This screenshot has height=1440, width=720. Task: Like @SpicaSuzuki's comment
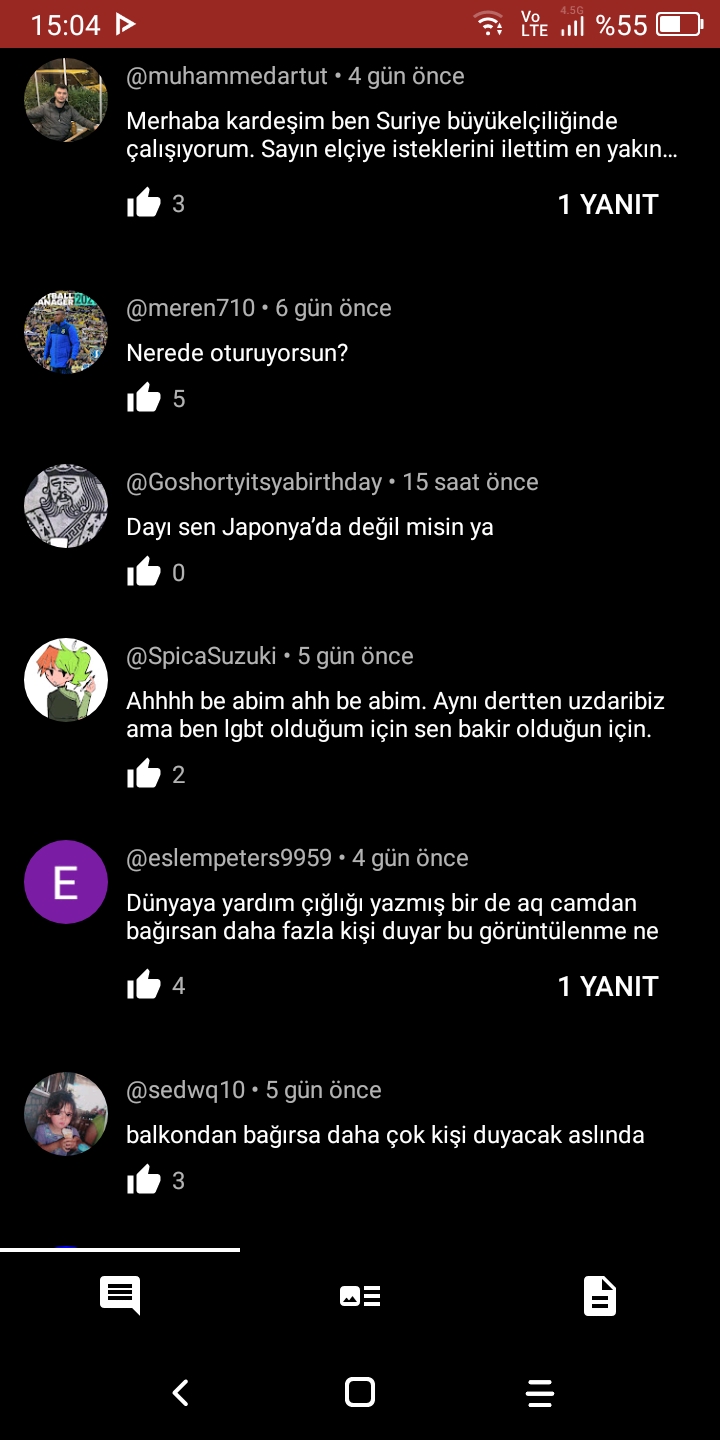(144, 775)
